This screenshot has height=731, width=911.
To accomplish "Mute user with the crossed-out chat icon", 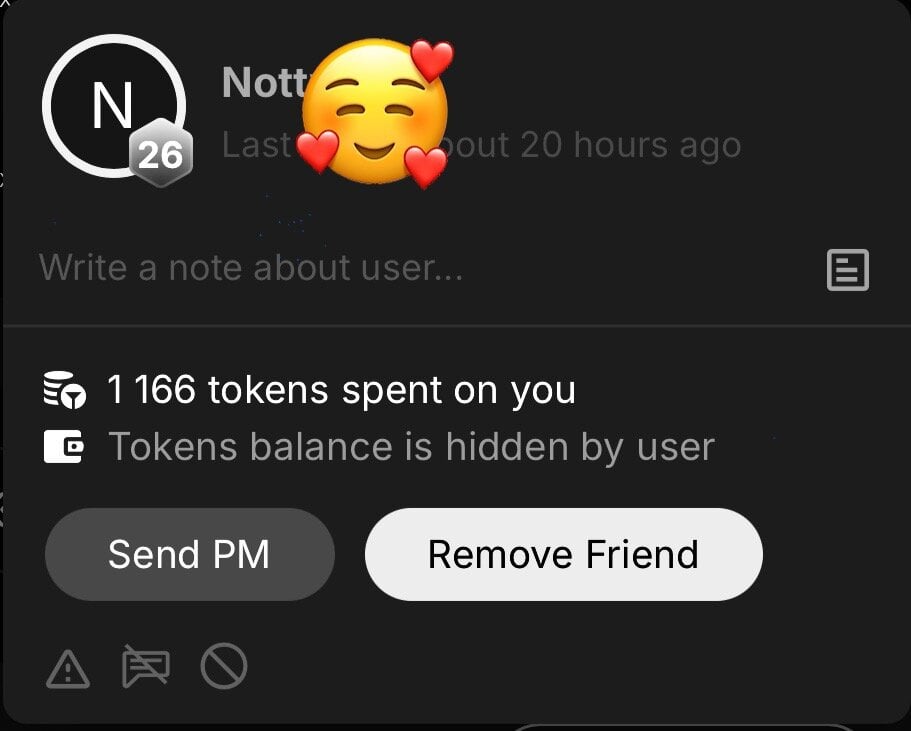I will 146,667.
